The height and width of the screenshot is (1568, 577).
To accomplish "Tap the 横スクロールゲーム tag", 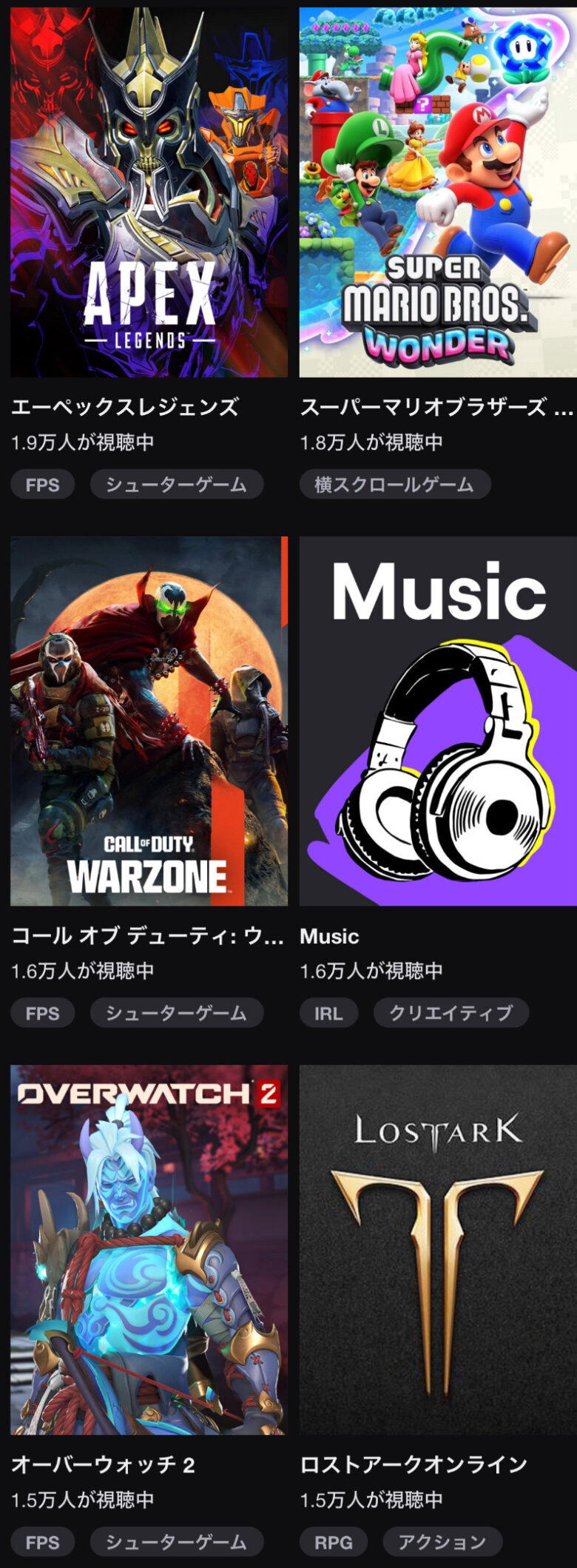I will [x=394, y=485].
